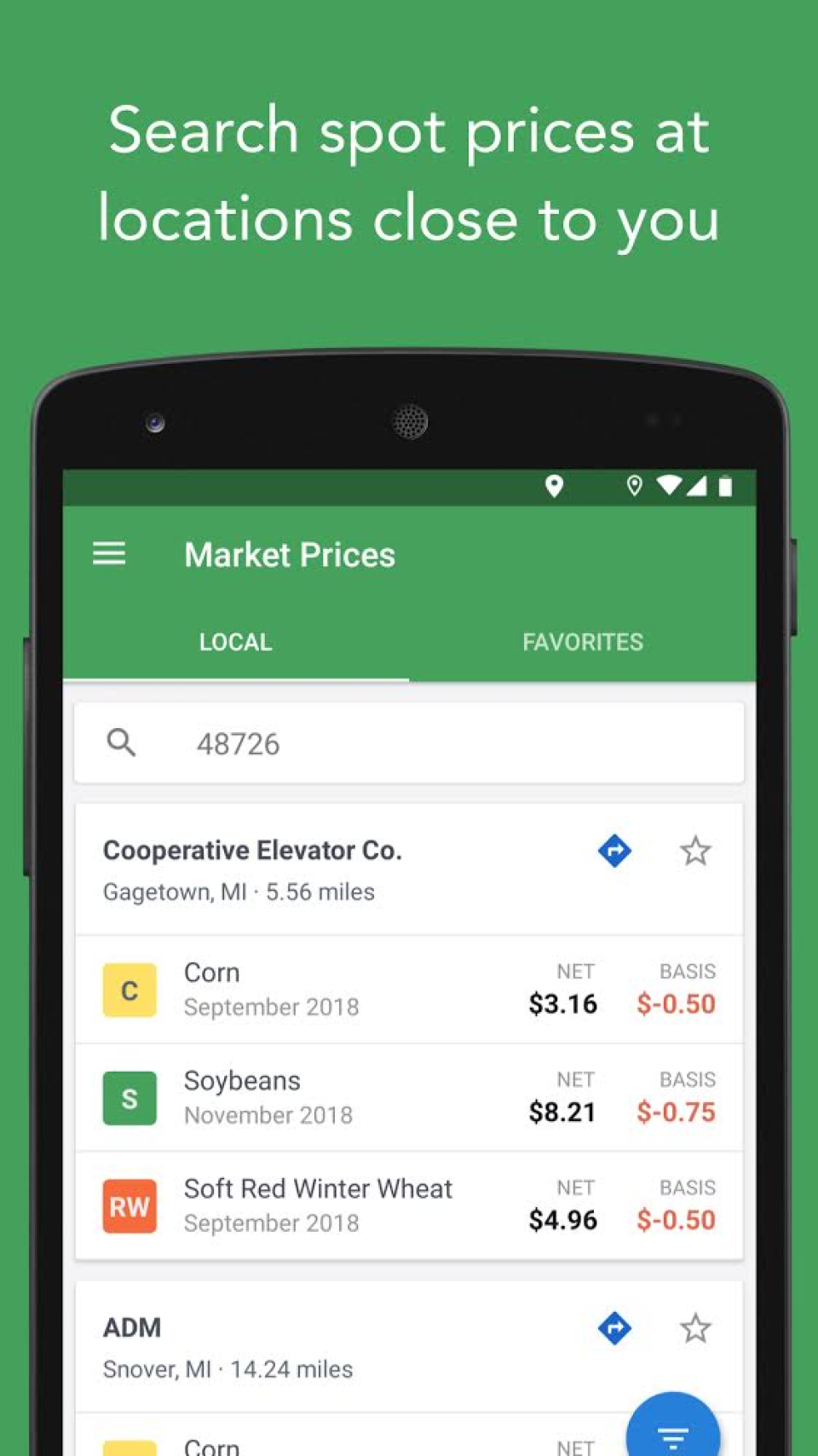Viewport: 818px width, 1456px height.
Task: Toggle the Wi-Fi status indicator
Action: click(670, 486)
